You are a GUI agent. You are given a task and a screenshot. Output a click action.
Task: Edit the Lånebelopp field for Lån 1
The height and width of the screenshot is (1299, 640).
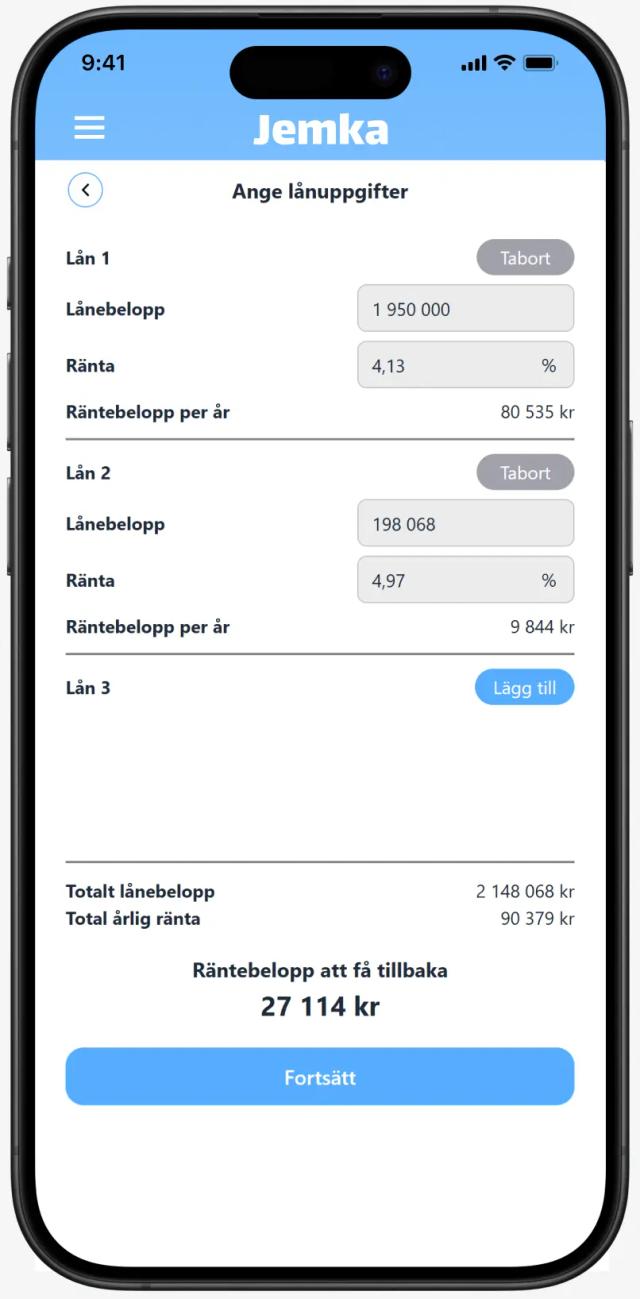coord(465,309)
